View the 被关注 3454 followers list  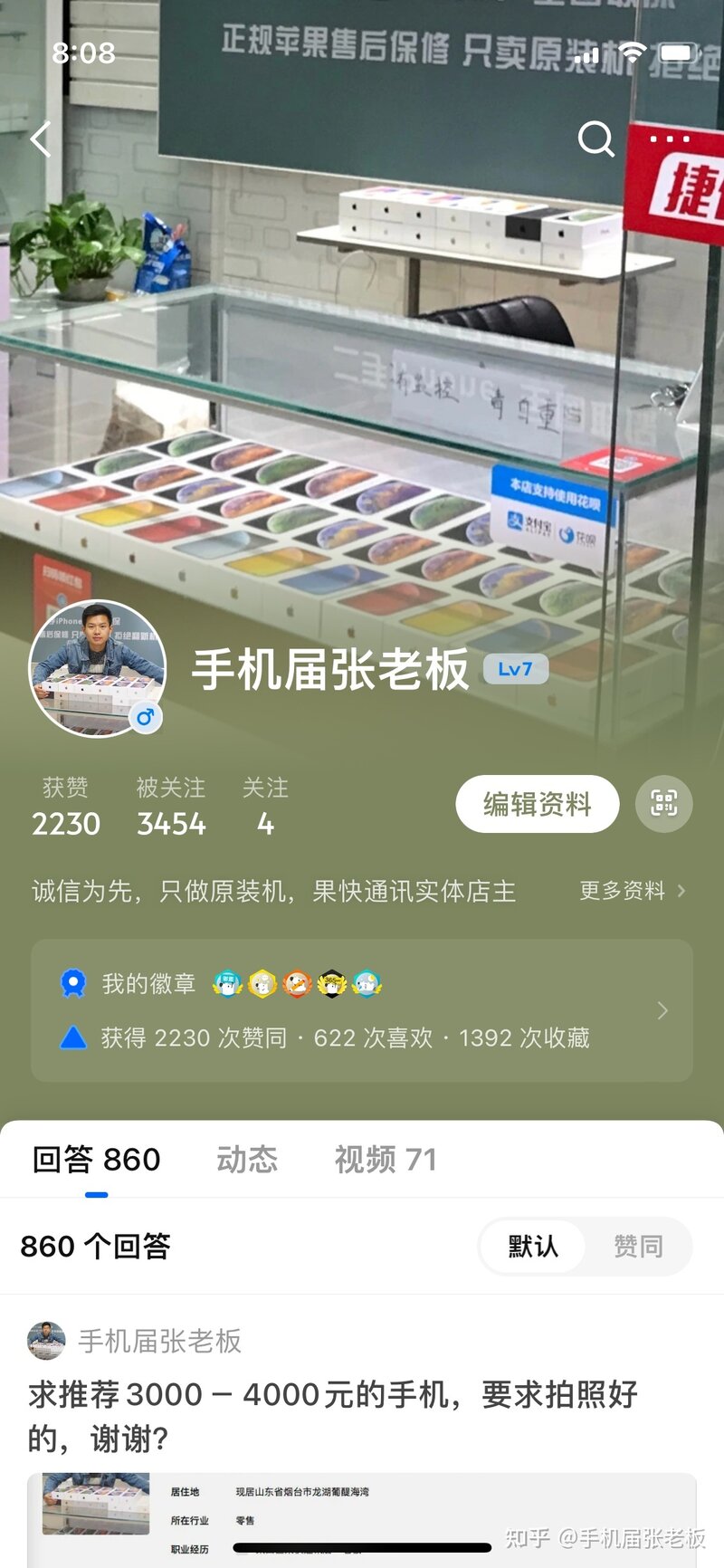[x=171, y=807]
